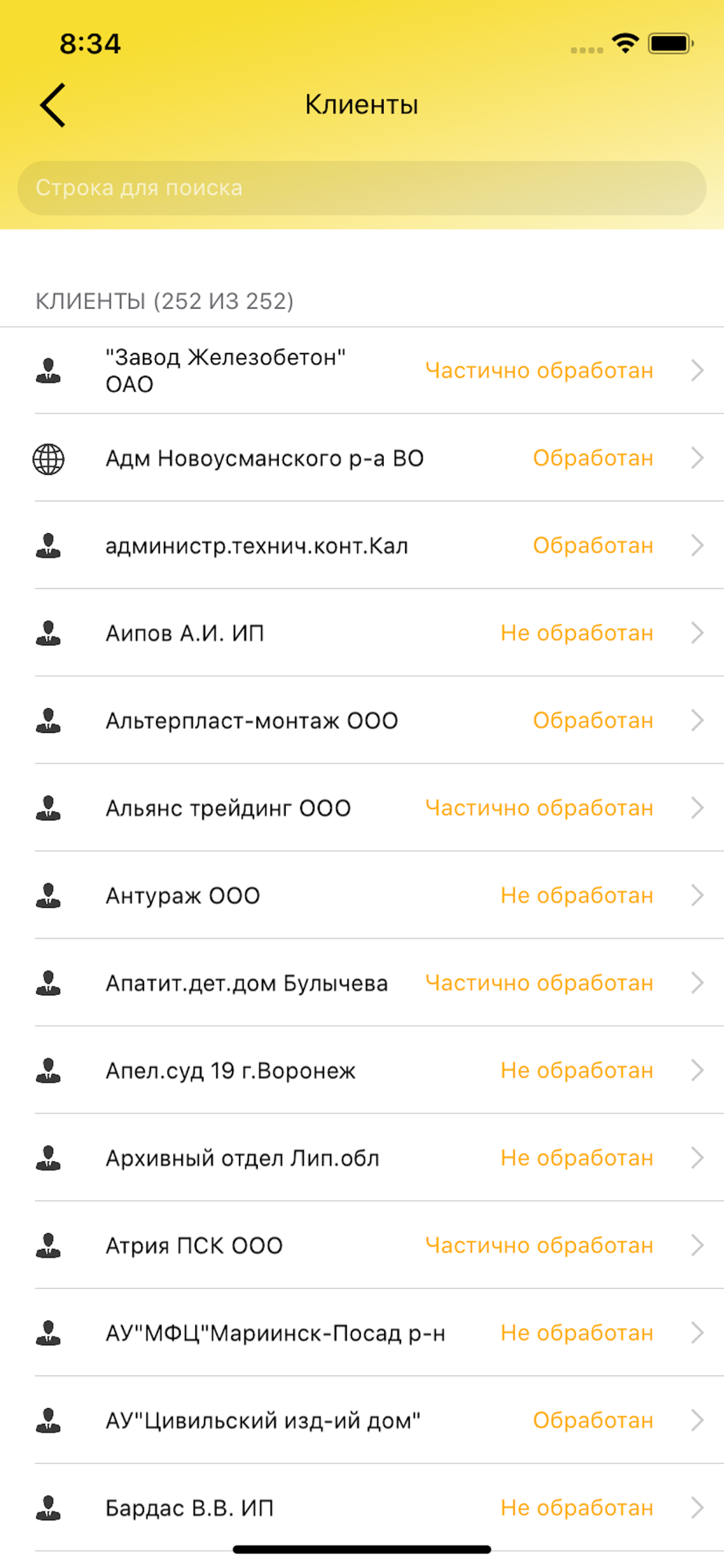
Task: Open АУ"МФЦ"Мариинск-Посад р-н entry
Action: click(x=362, y=1334)
